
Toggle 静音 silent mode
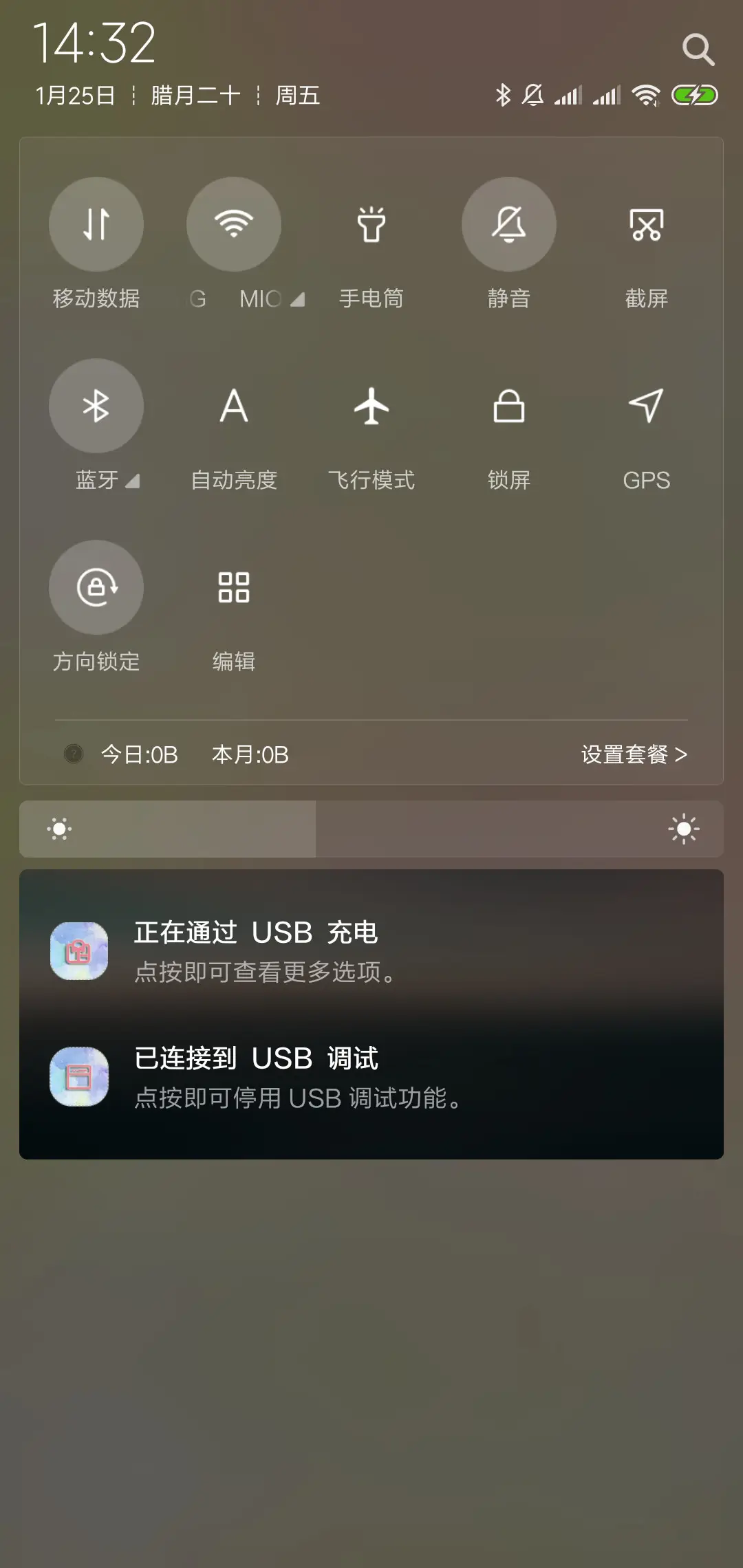508,224
